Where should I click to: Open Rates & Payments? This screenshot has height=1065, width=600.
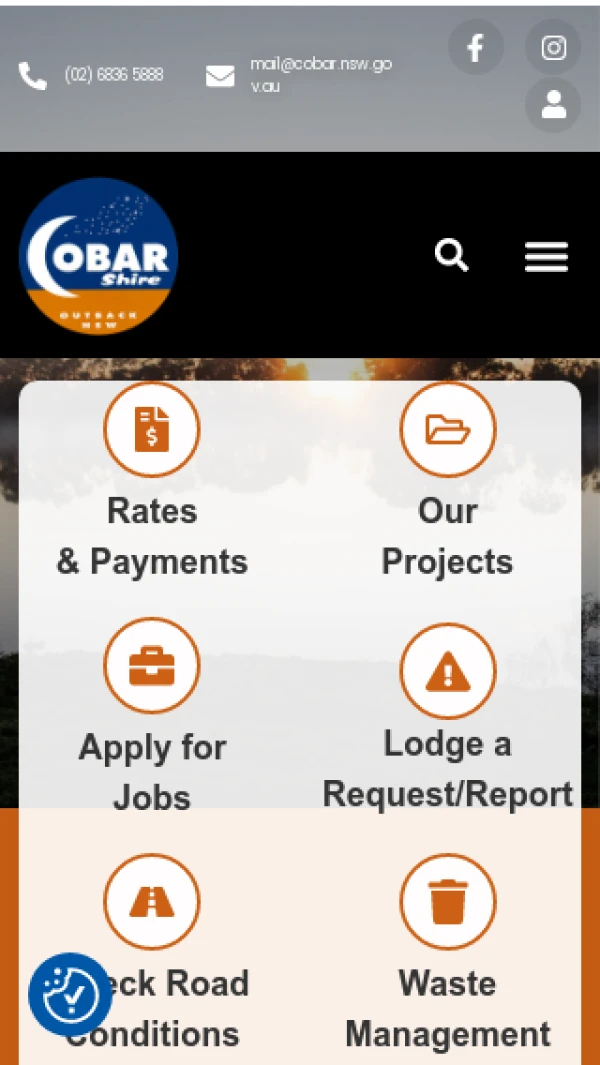(152, 430)
